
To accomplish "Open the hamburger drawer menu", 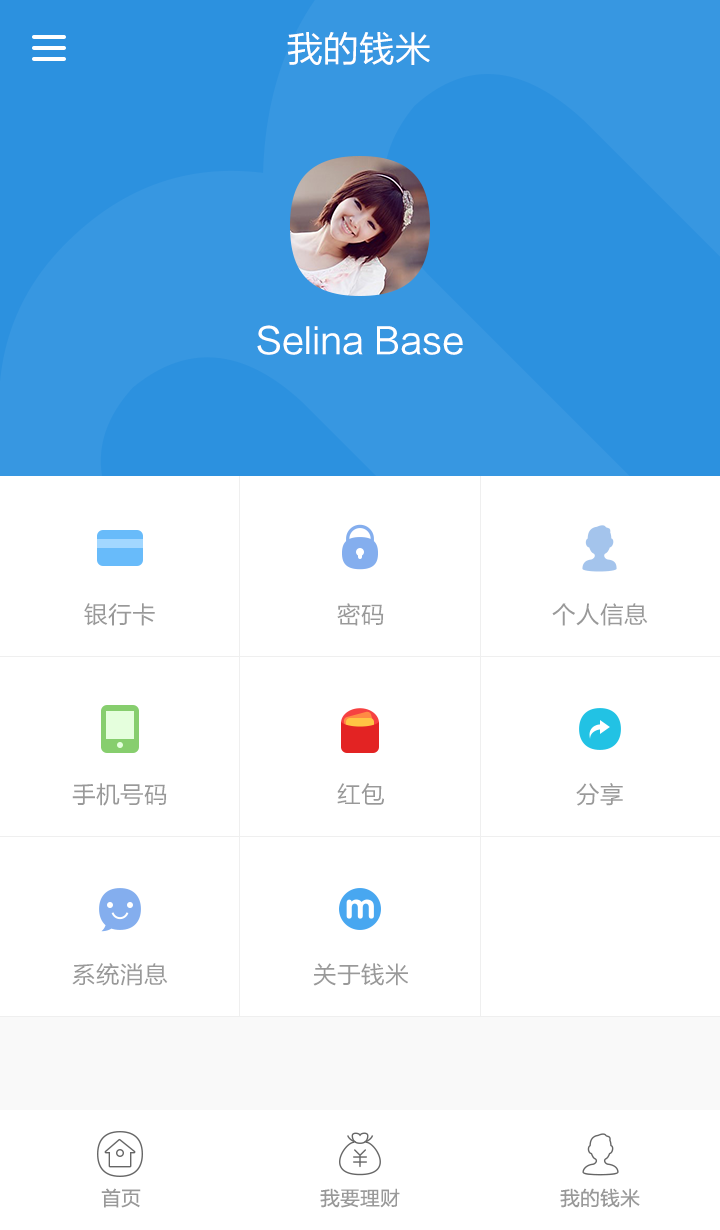I will pyautogui.click(x=49, y=48).
